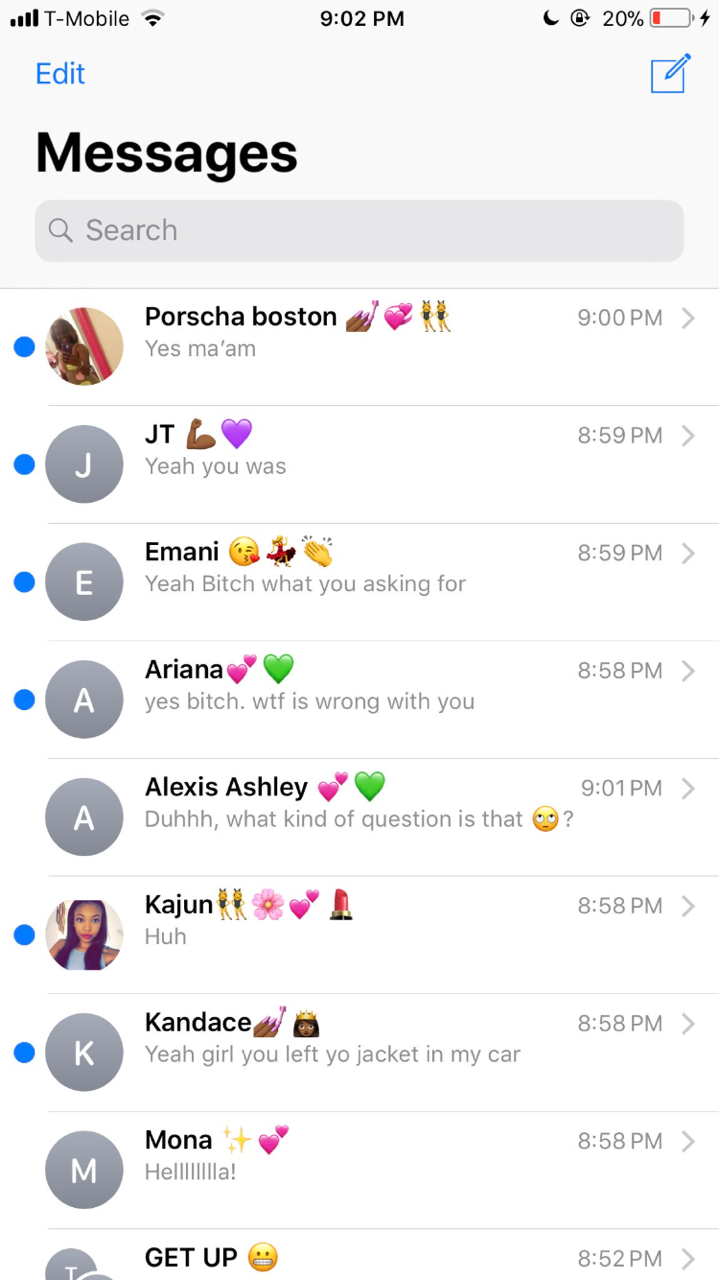
Task: Open the Search field
Action: pyautogui.click(x=359, y=230)
